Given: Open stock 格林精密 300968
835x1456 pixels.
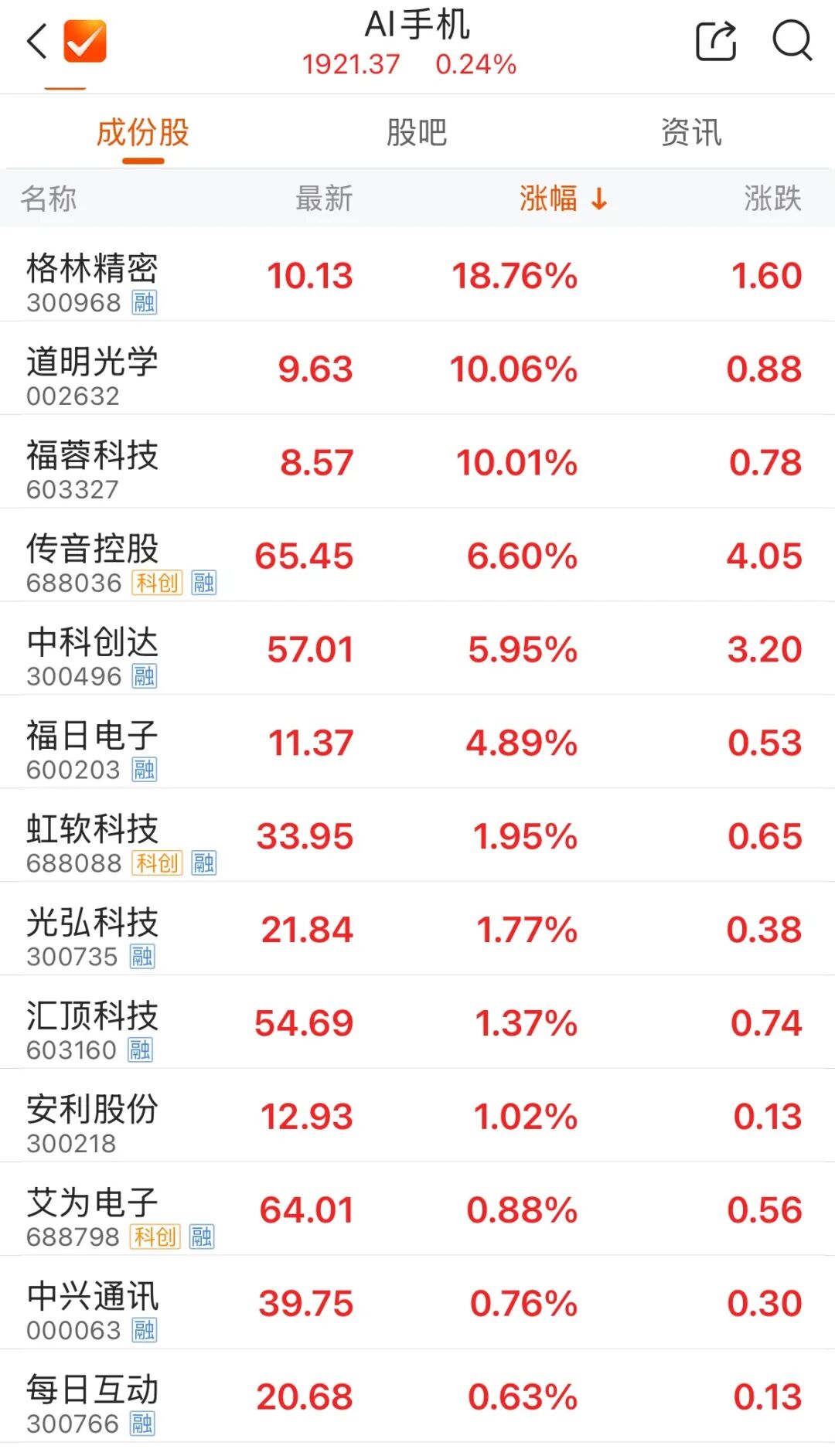Looking at the screenshot, I should [x=417, y=274].
